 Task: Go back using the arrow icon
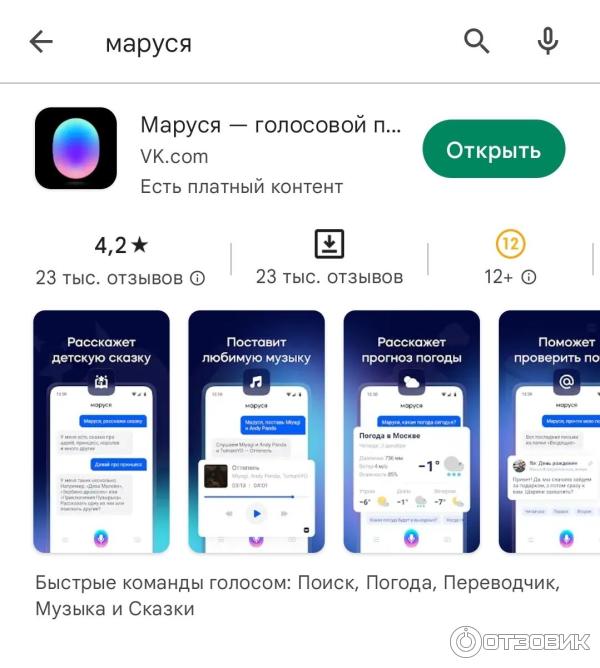(x=41, y=42)
